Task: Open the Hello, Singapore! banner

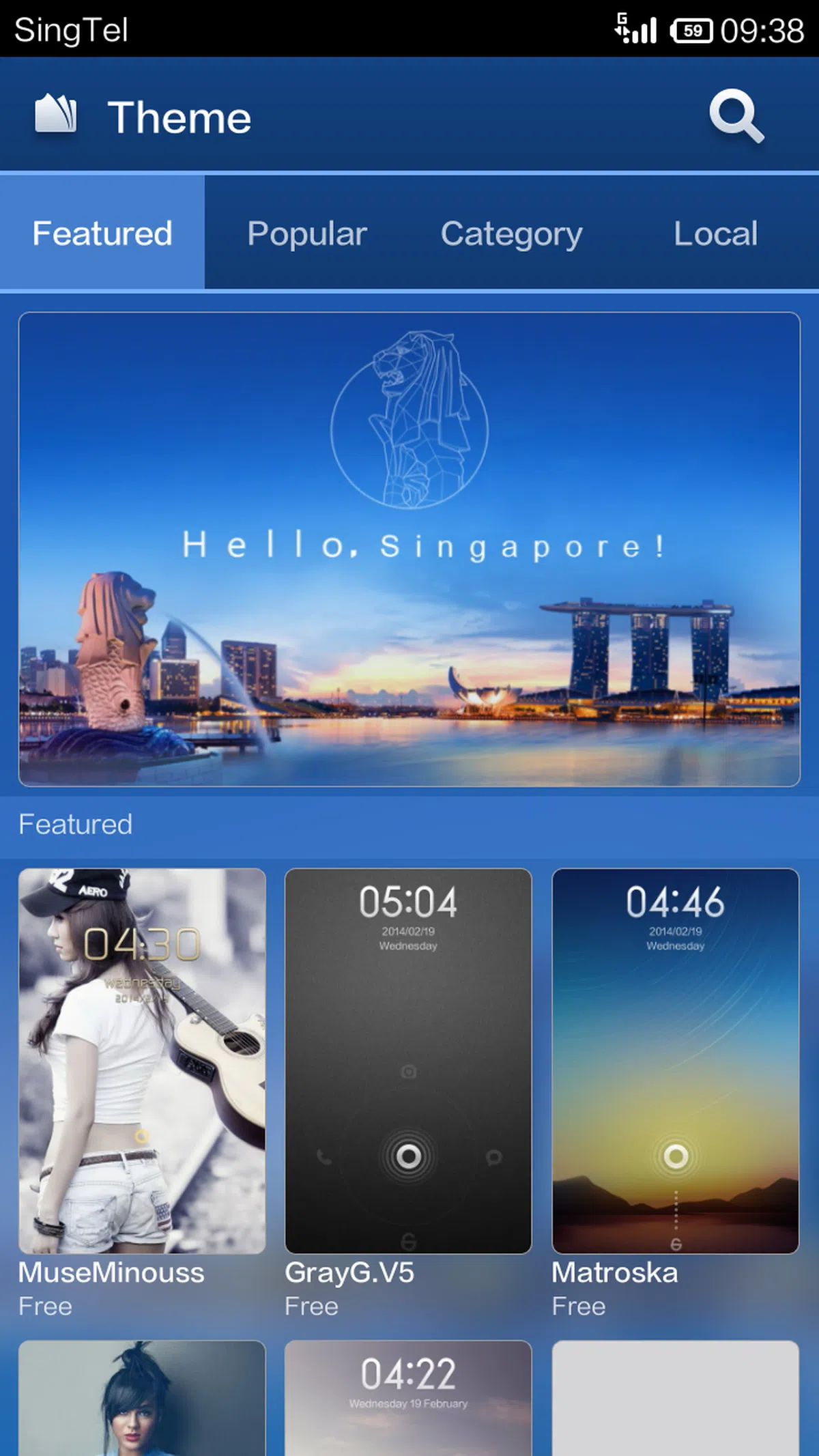Action: point(409,549)
